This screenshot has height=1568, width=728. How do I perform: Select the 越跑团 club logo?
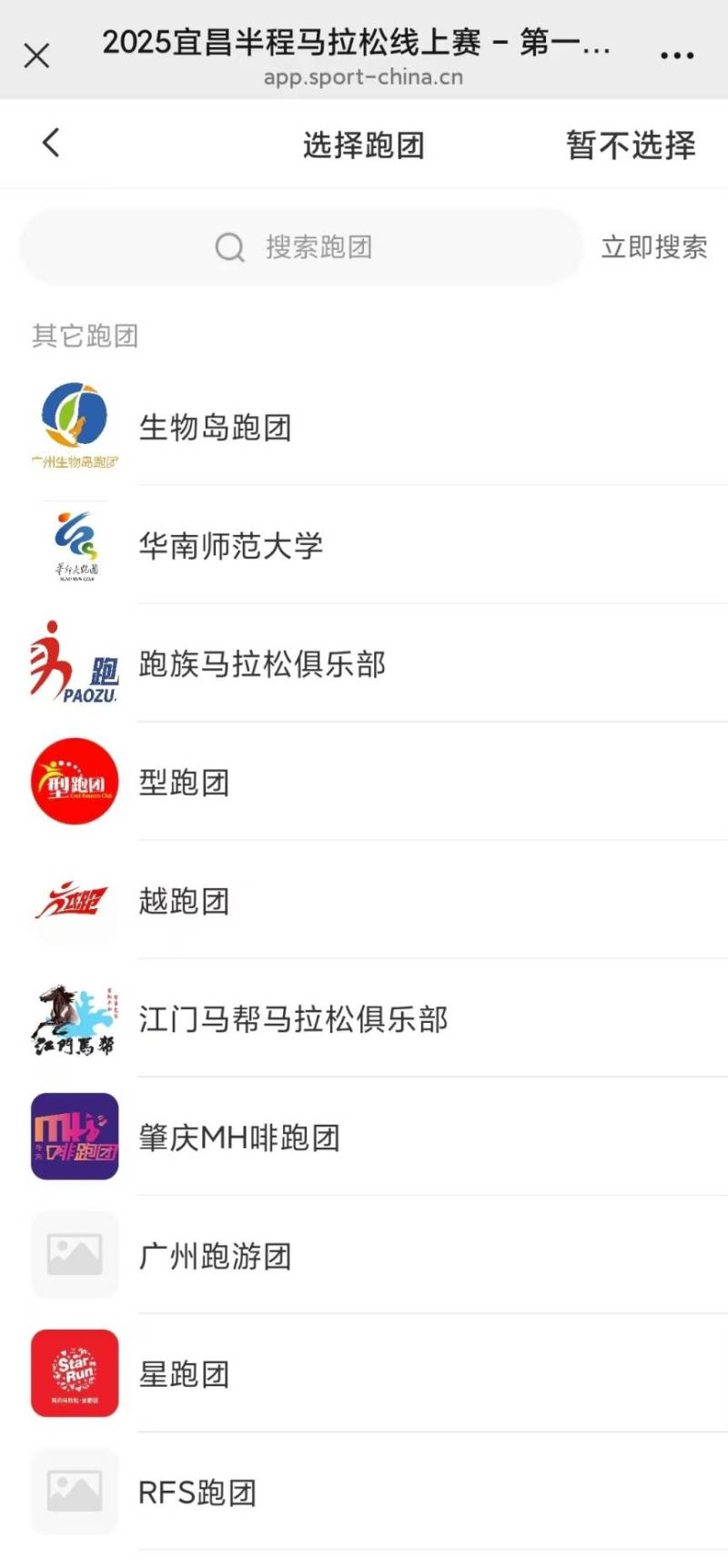pyautogui.click(x=75, y=900)
